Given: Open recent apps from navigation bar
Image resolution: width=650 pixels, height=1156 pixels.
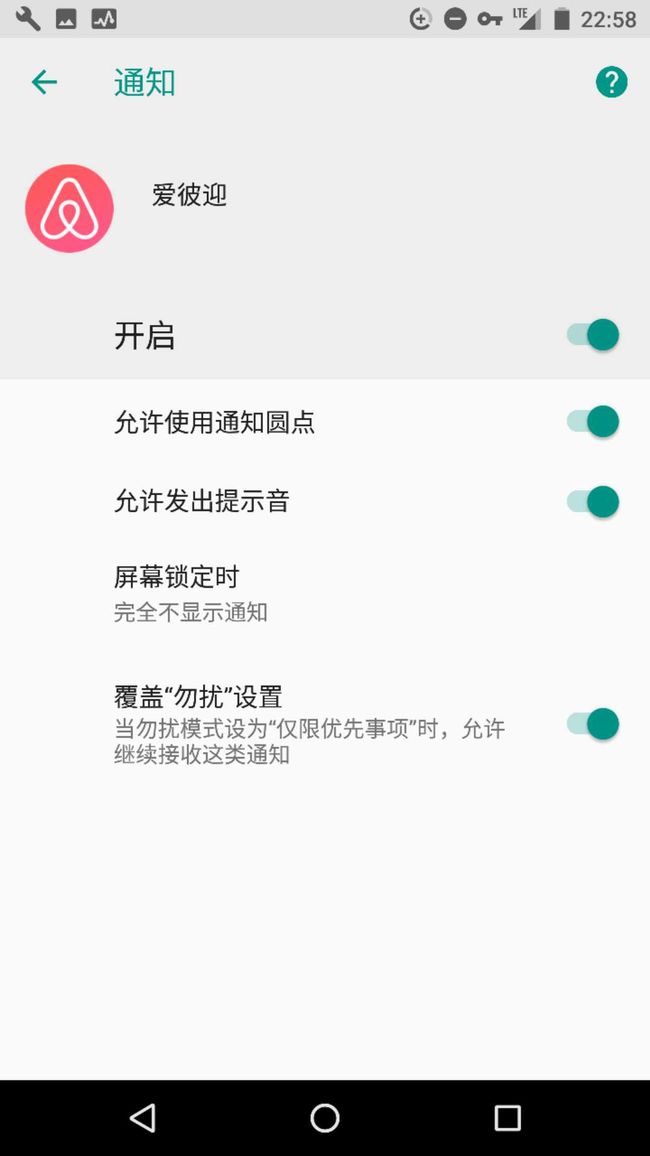Looking at the screenshot, I should (x=507, y=1118).
